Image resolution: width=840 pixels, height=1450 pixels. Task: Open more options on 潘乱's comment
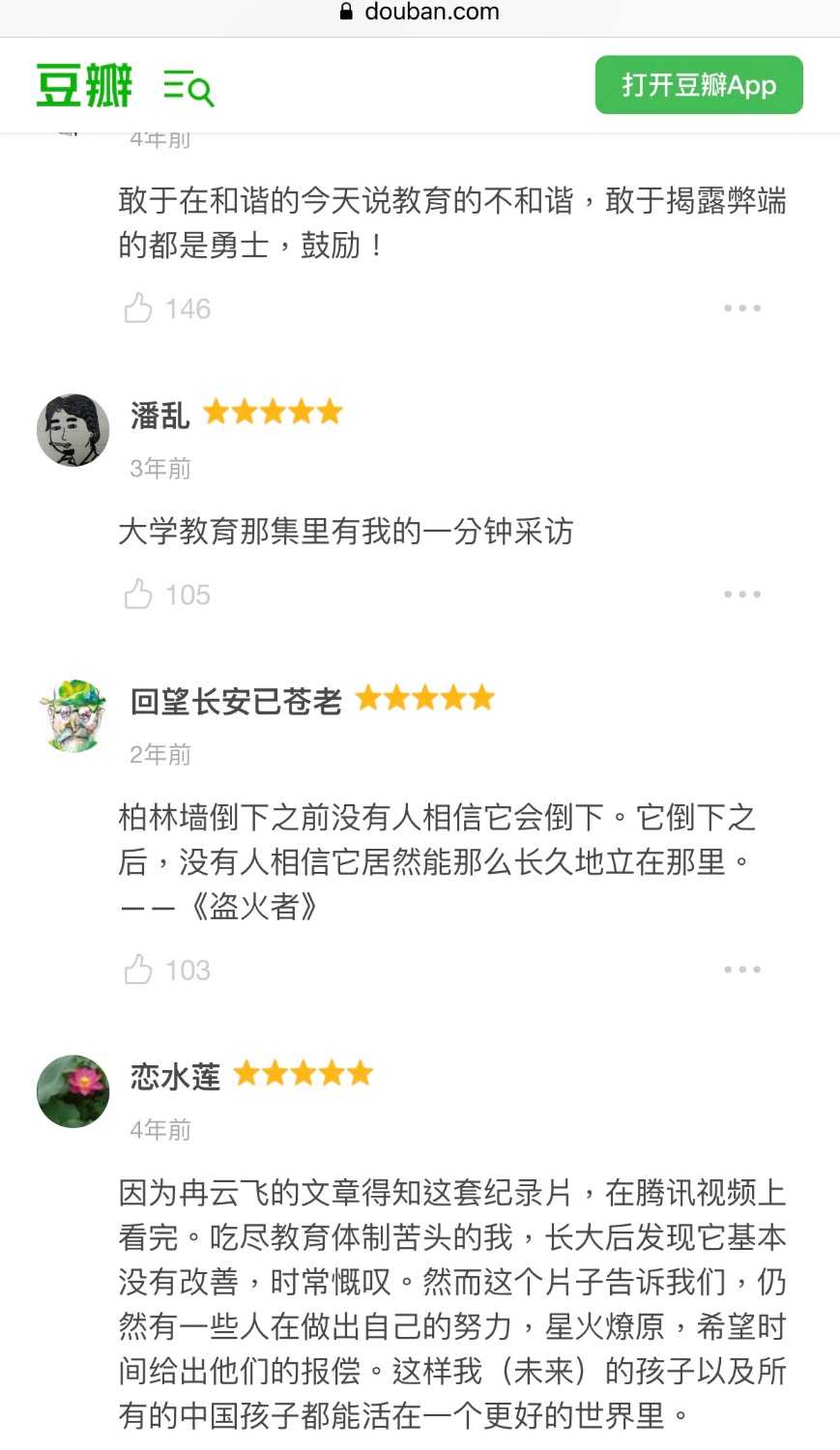pos(741,594)
